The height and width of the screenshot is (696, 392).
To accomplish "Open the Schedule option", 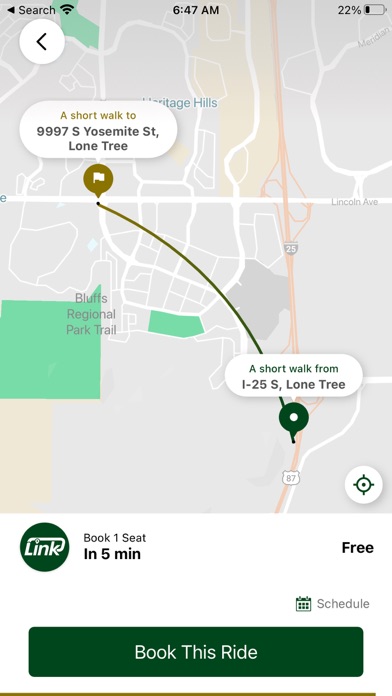I will pyautogui.click(x=333, y=604).
